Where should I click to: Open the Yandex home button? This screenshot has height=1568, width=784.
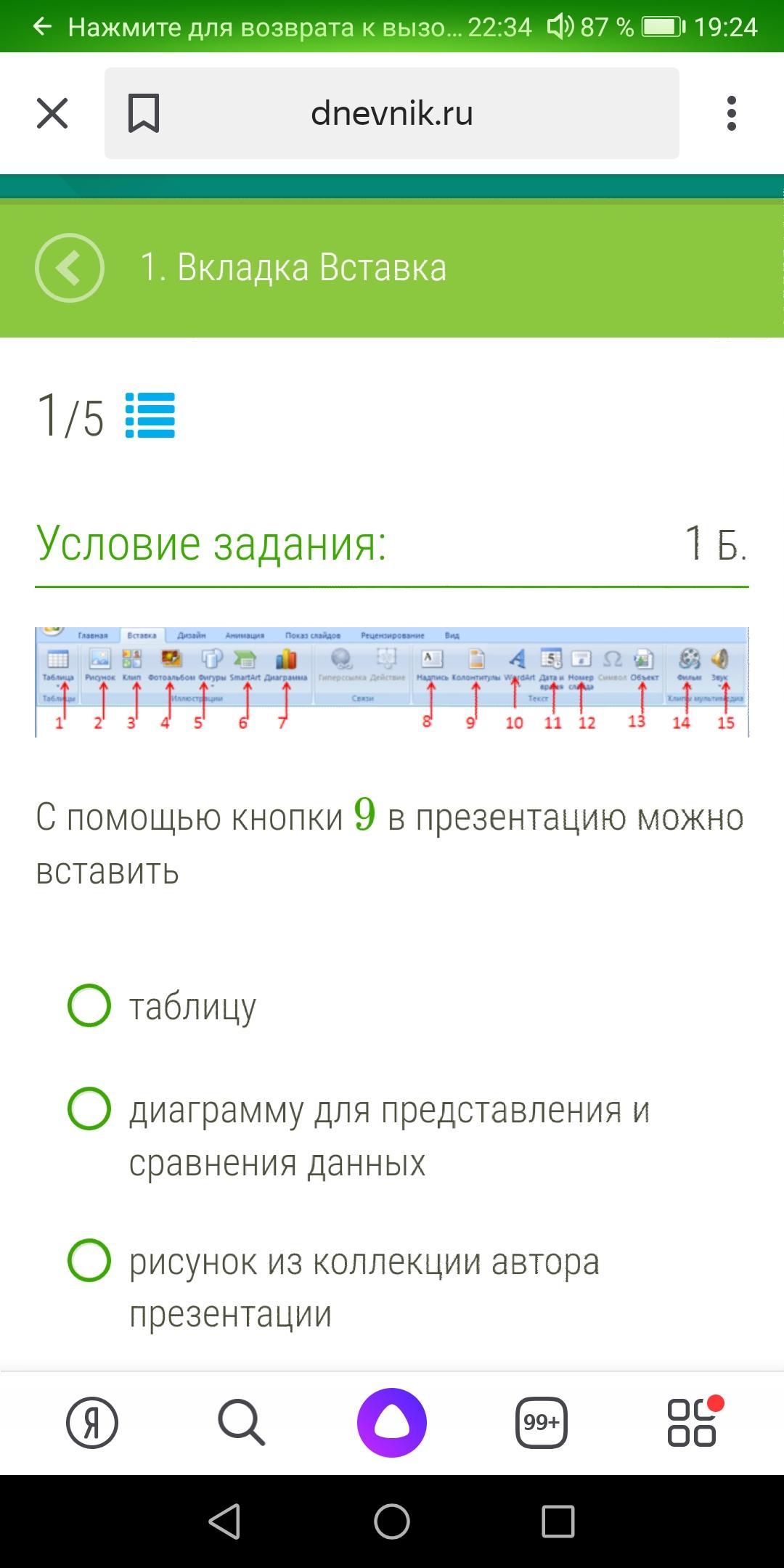click(92, 1423)
